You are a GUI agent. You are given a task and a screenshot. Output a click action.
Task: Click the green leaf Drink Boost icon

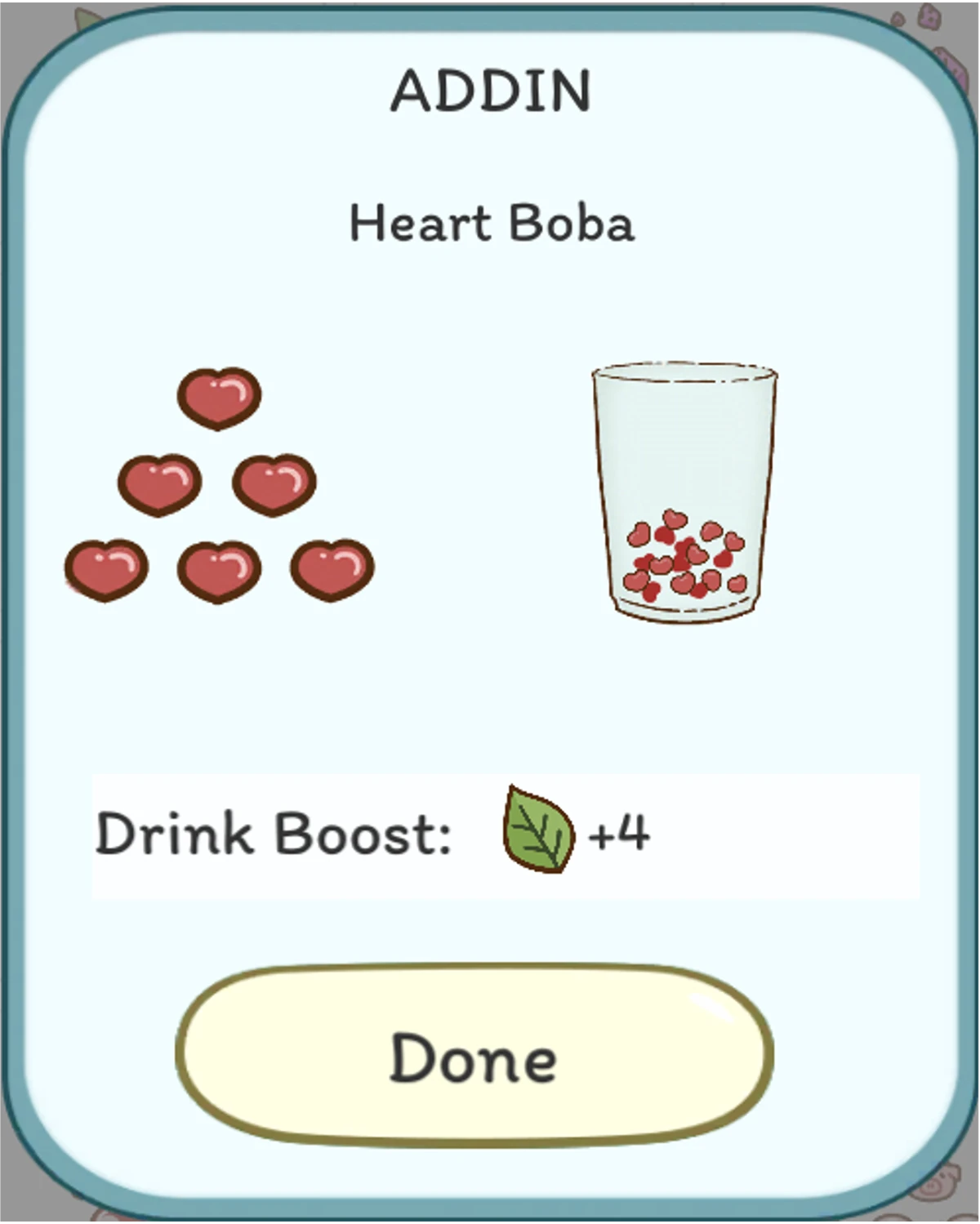(x=537, y=830)
